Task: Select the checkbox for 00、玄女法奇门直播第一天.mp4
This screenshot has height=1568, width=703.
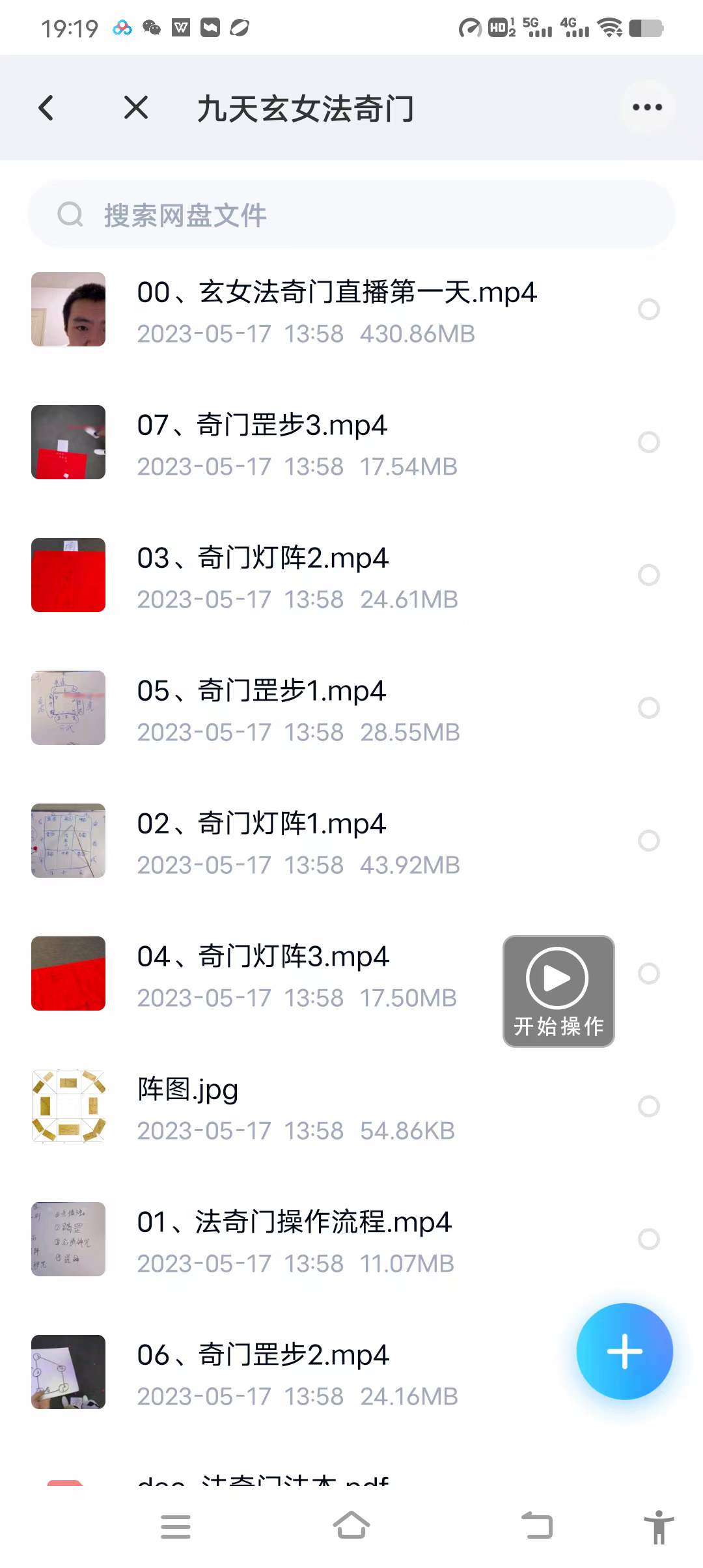Action: 648,309
